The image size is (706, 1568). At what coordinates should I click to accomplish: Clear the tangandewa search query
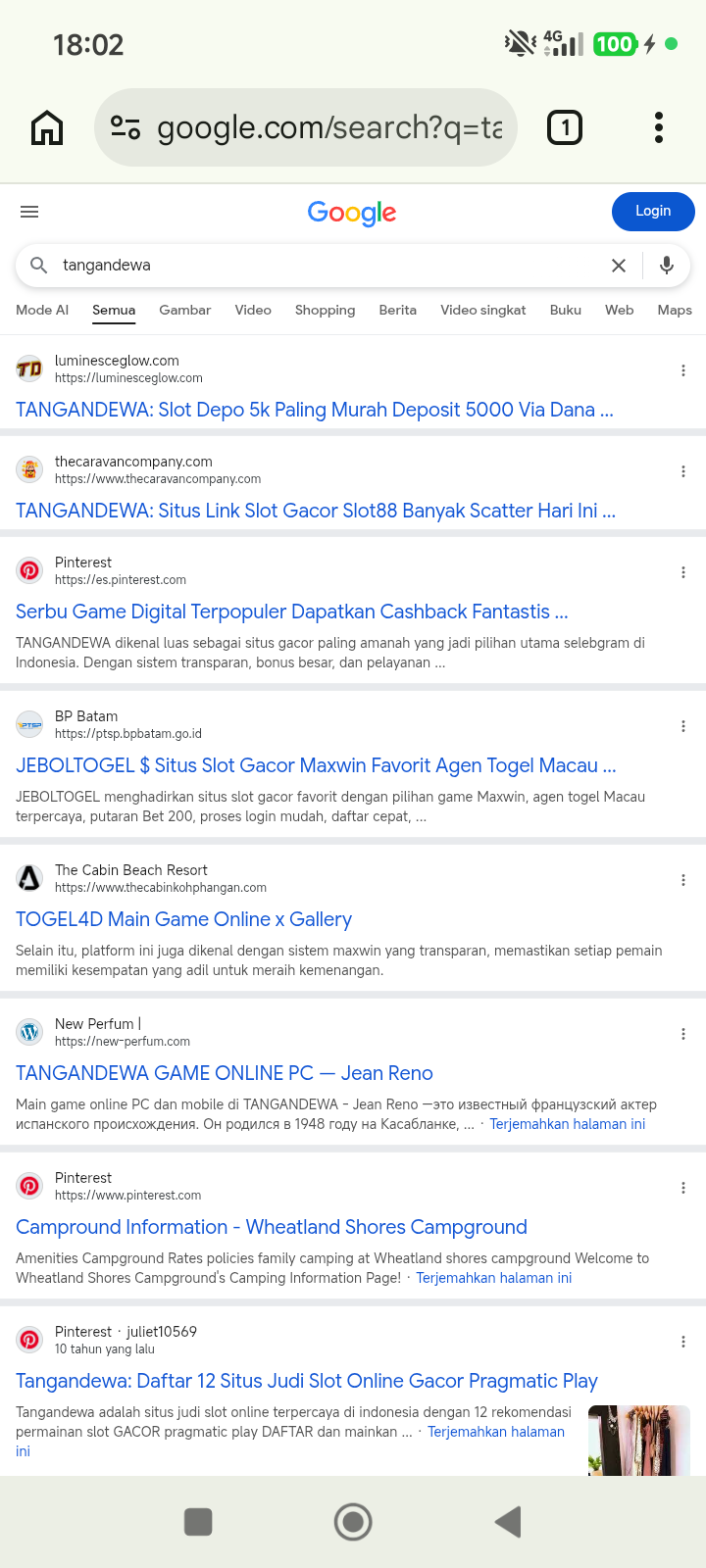coord(619,266)
